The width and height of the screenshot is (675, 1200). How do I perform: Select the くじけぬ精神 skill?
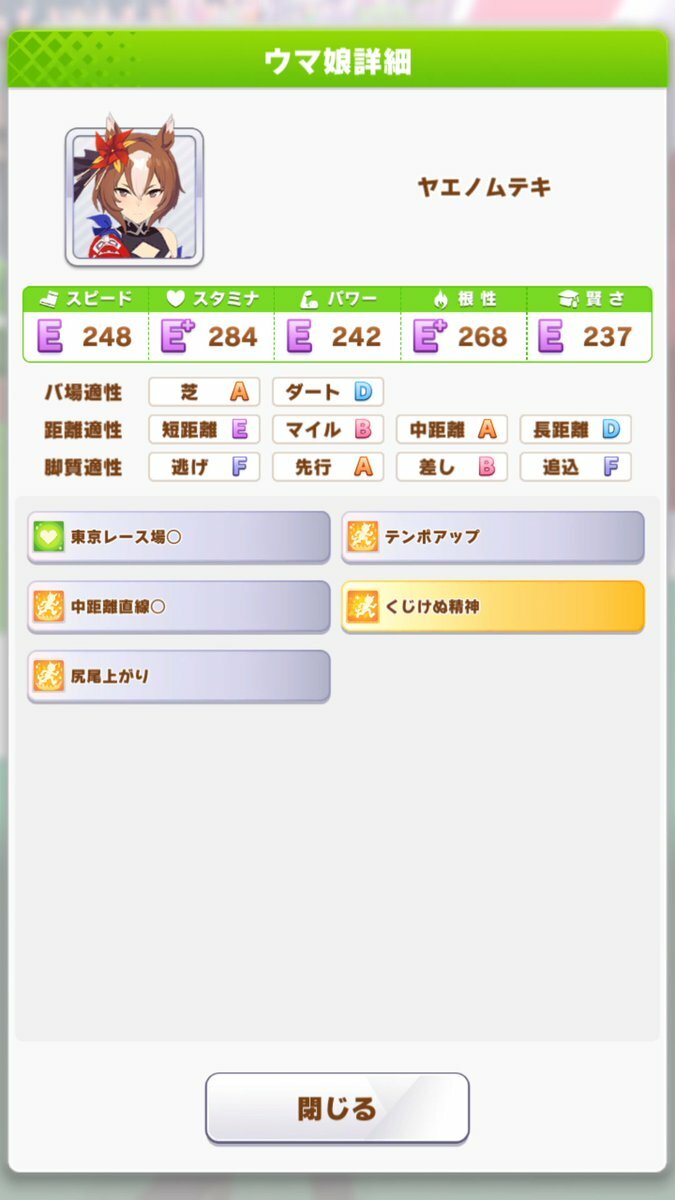[493, 606]
